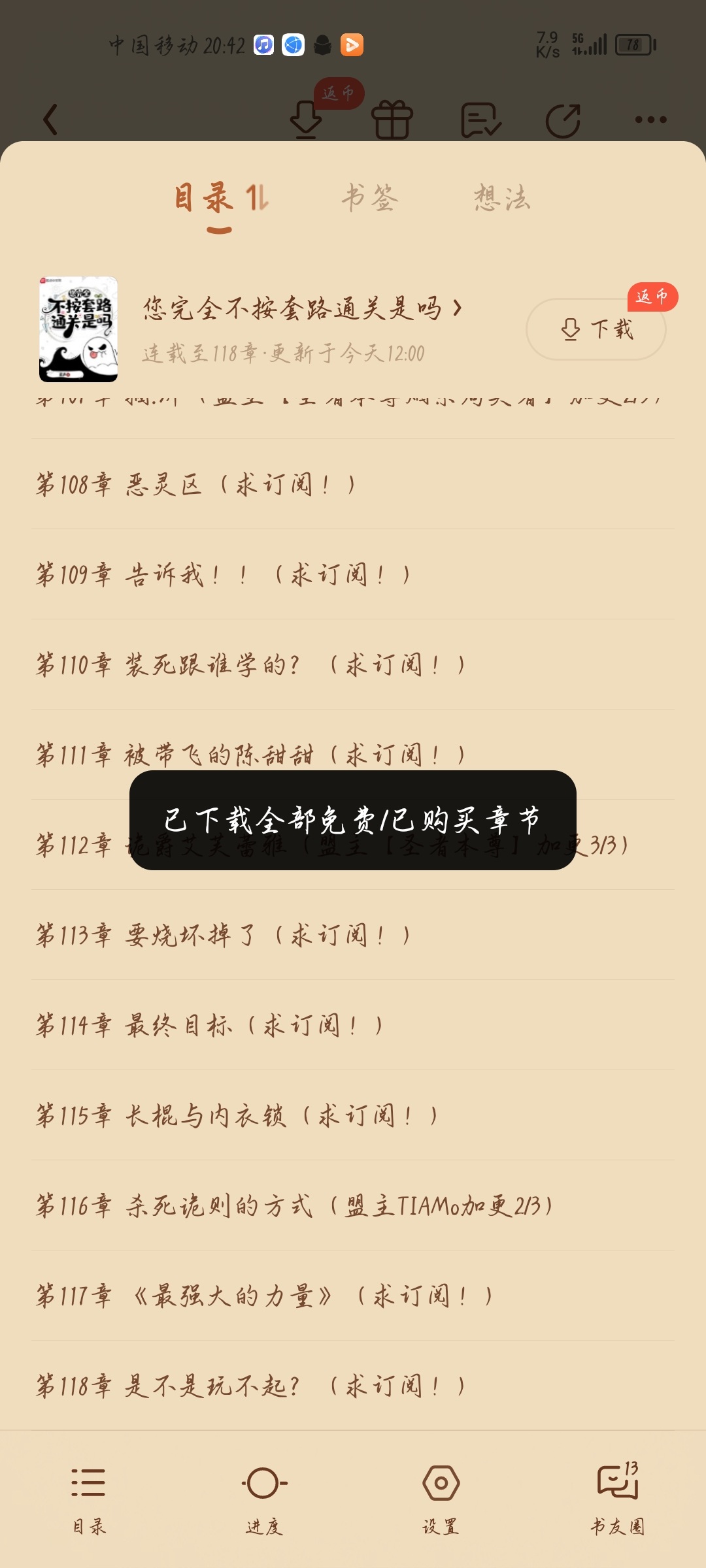Open chapter 第113章 要烧坏掉了
Screen dimensions: 706x1568
tap(353, 935)
